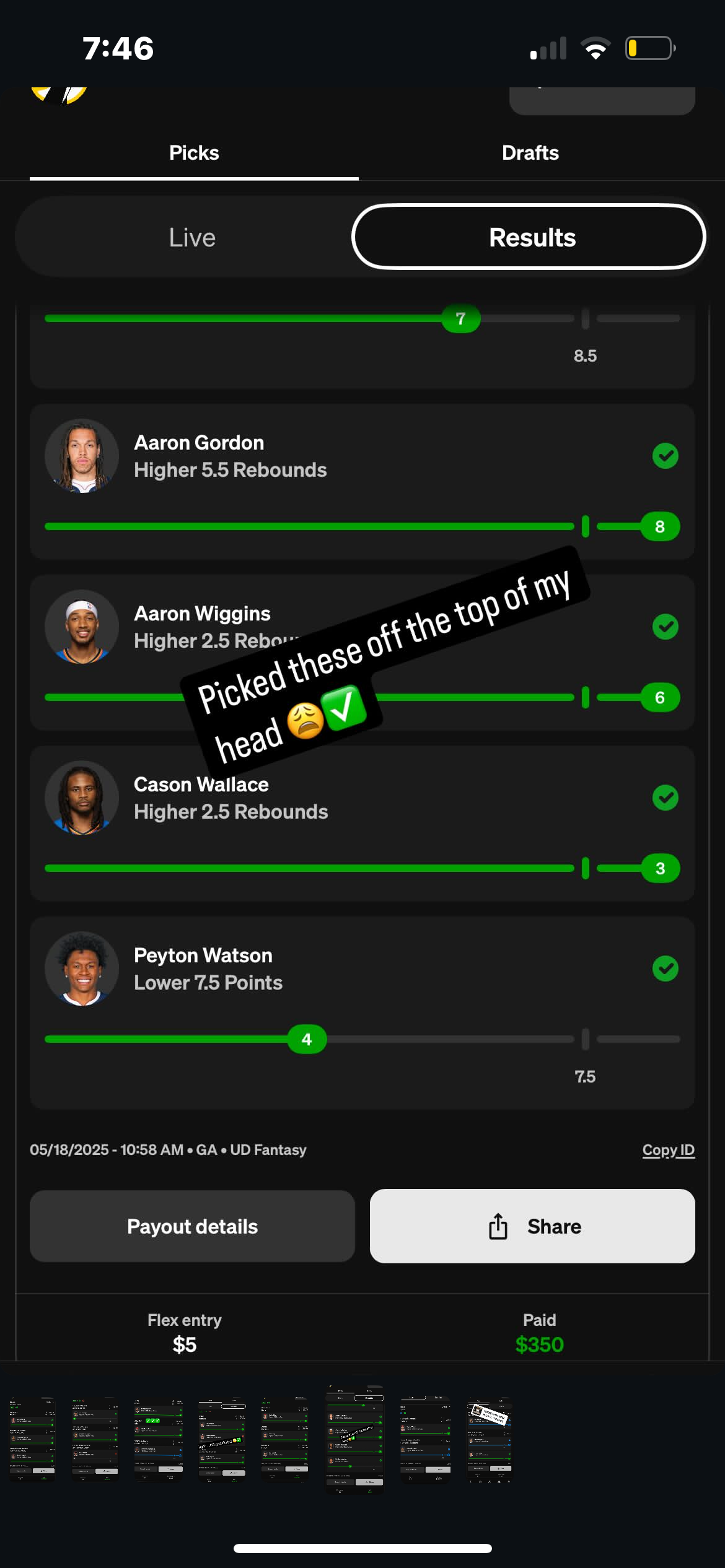Open the first thumbnail in the bottom strip

pos(32,1439)
